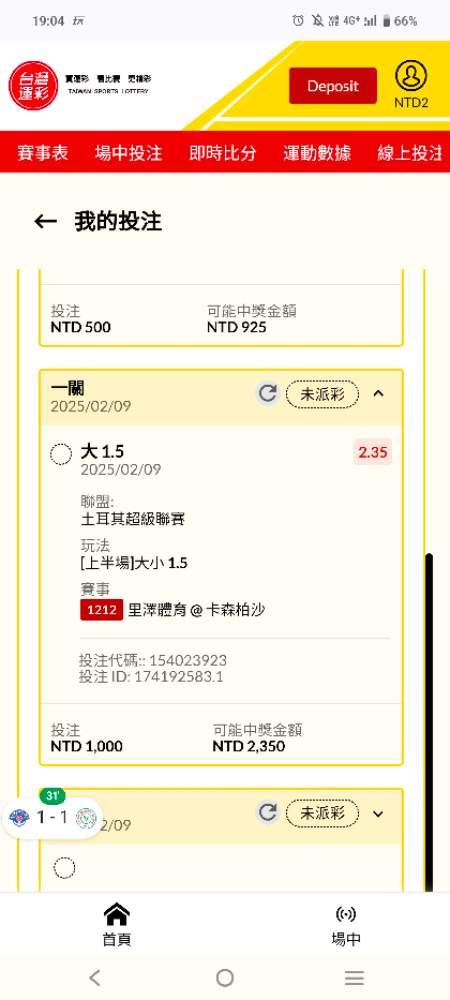Select the 大 1.5 radio circle

(x=61, y=455)
